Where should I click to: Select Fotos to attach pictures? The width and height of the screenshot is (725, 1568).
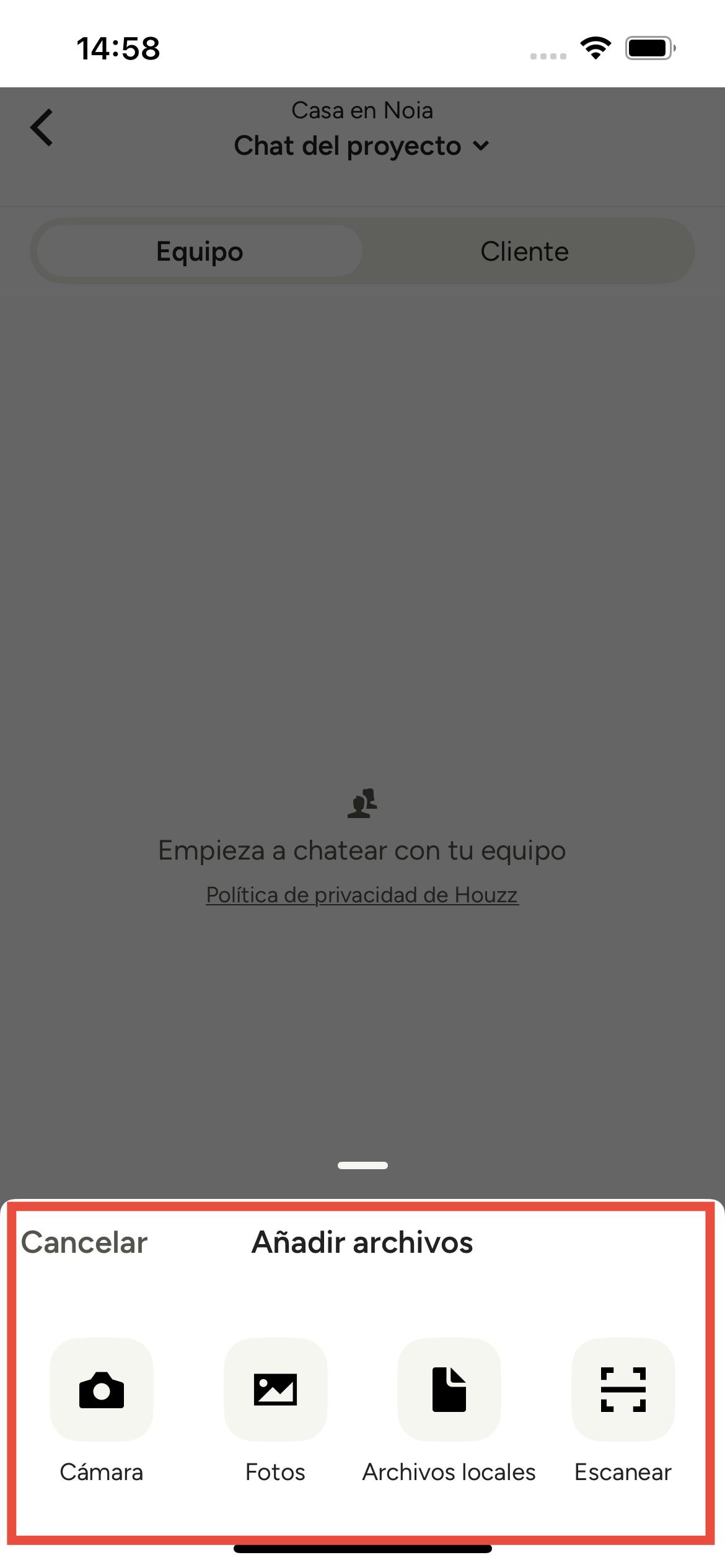pyautogui.click(x=275, y=1390)
